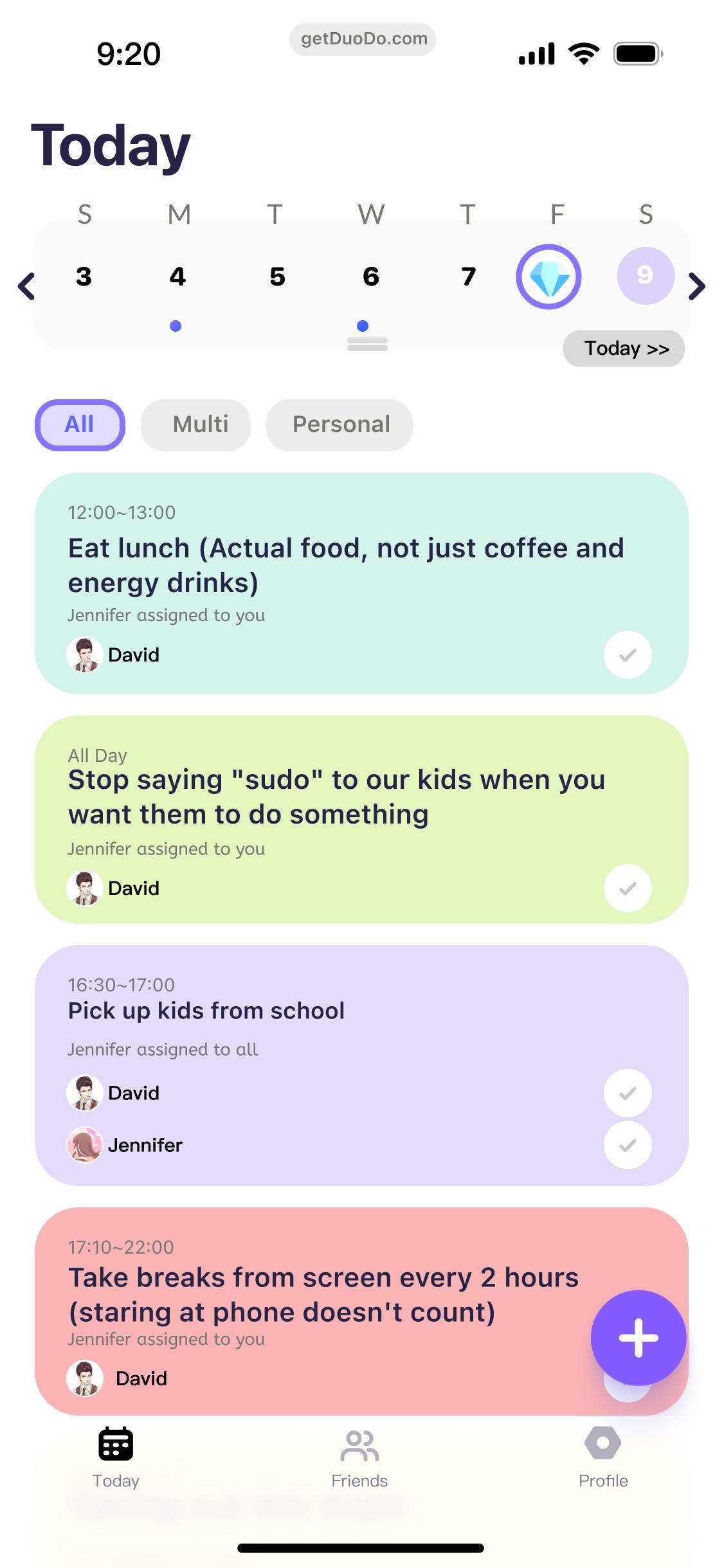The image size is (724, 1568).
Task: Go to the previous week
Action: [26, 286]
